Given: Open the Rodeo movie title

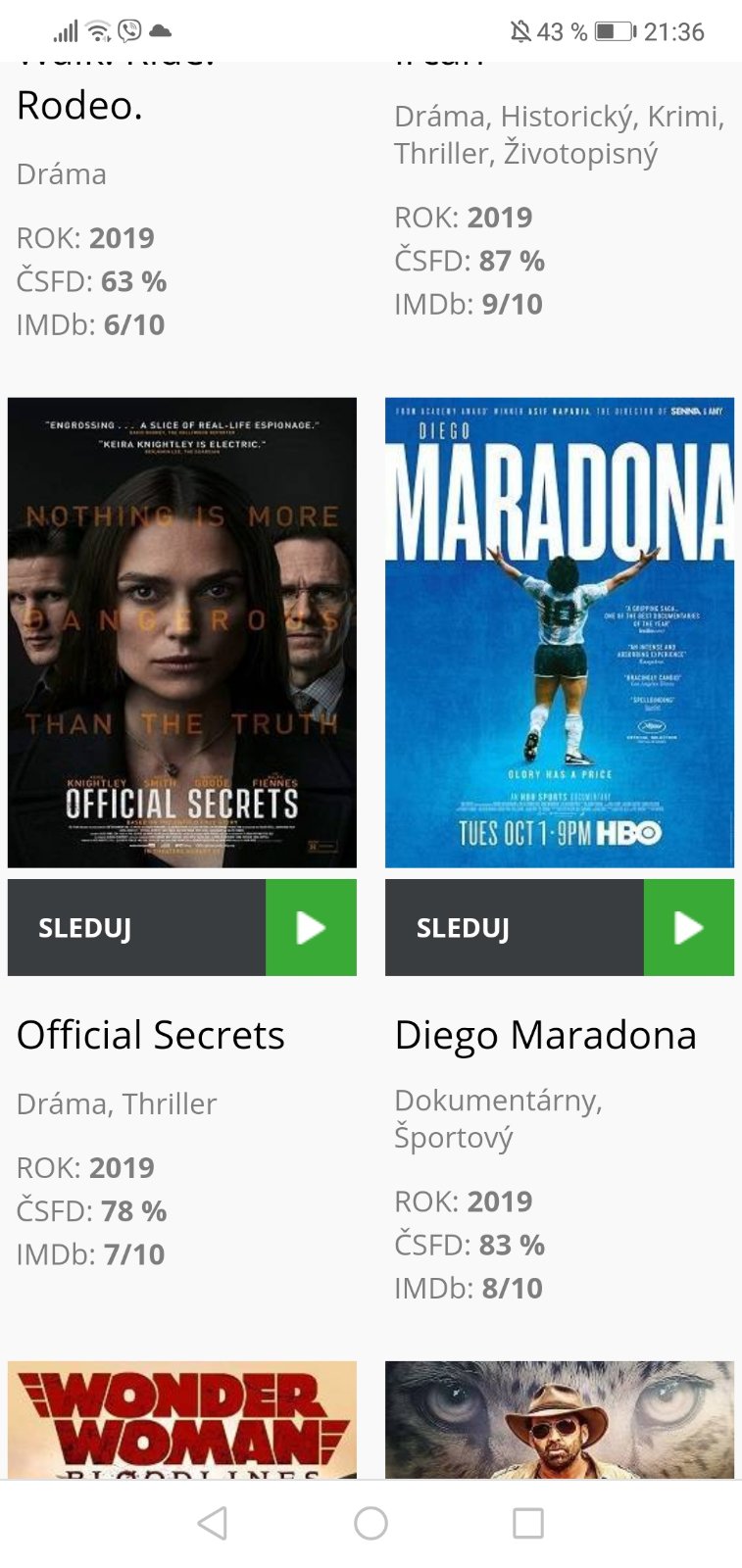Looking at the screenshot, I should click(80, 105).
